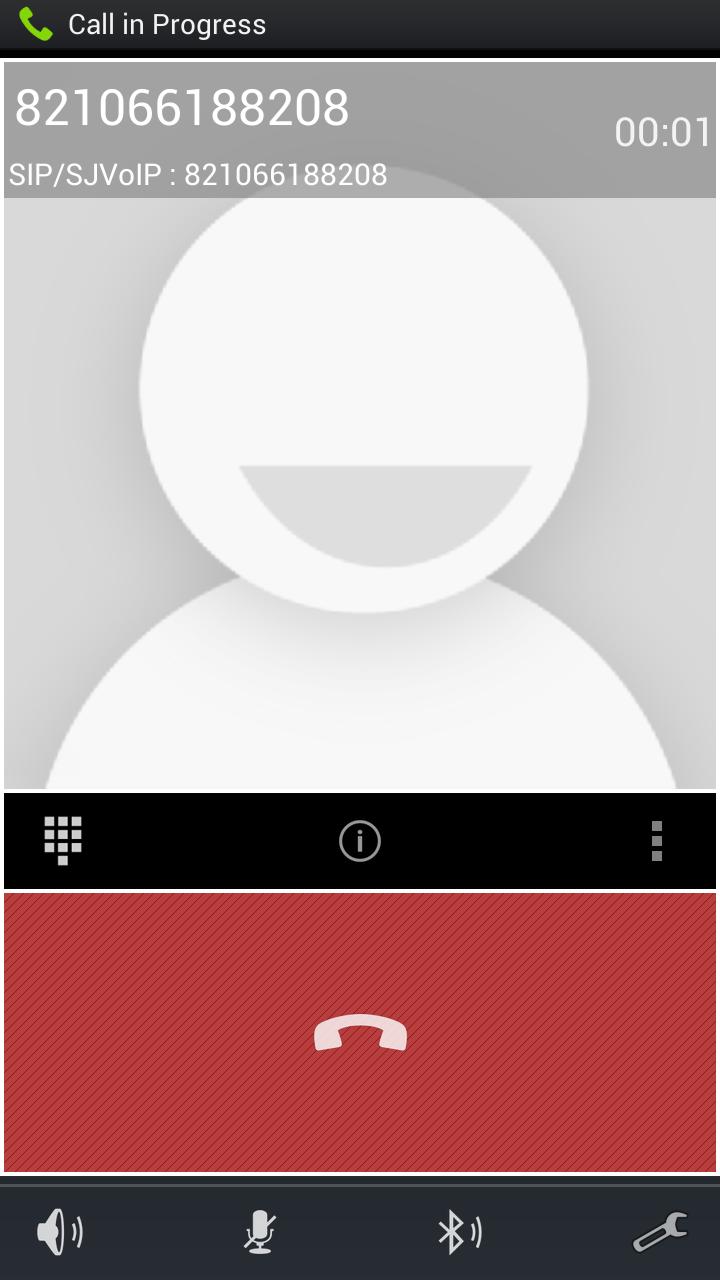Show call info details
The width and height of the screenshot is (720, 1280).
click(360, 841)
